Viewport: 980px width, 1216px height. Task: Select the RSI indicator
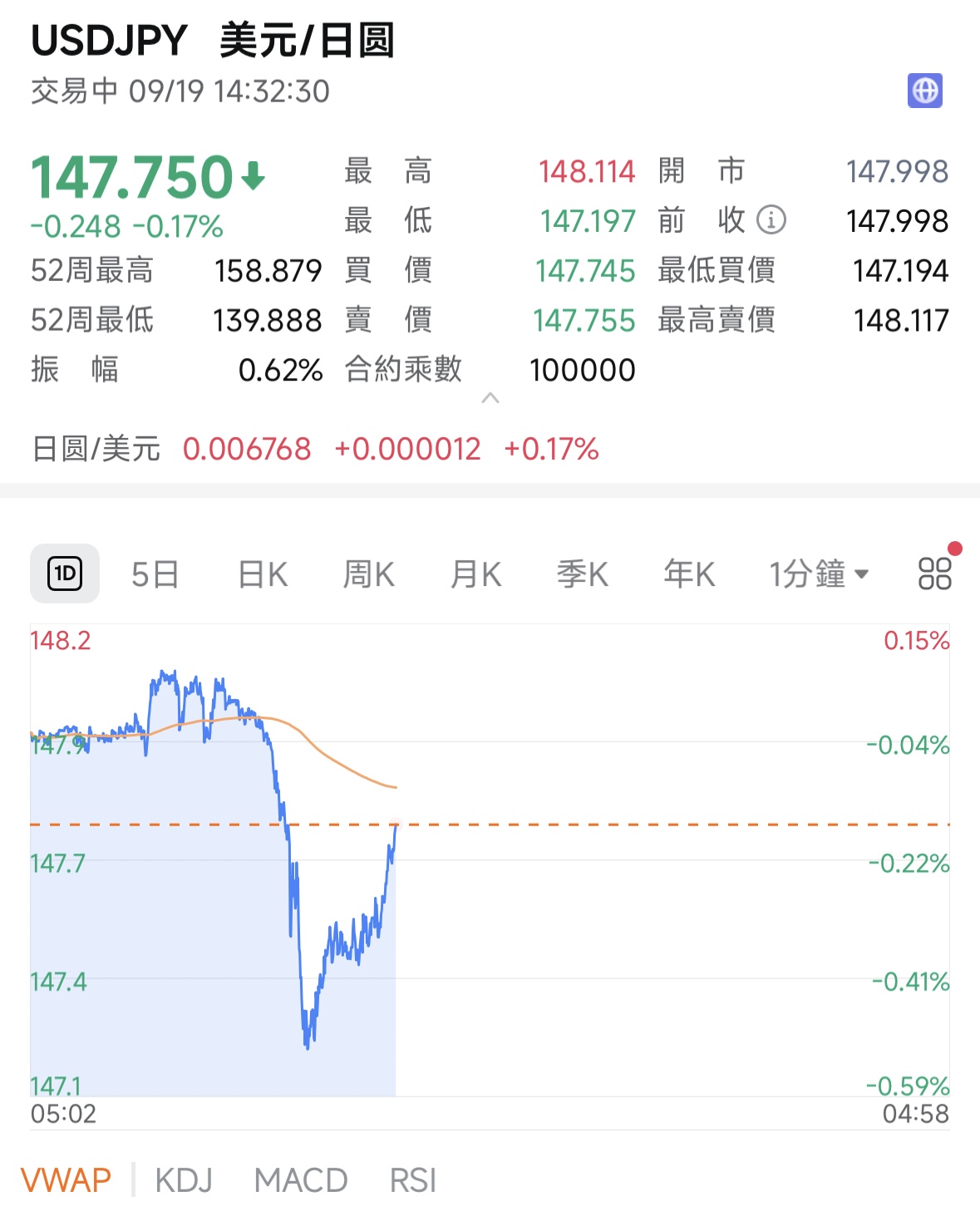pos(413,1180)
